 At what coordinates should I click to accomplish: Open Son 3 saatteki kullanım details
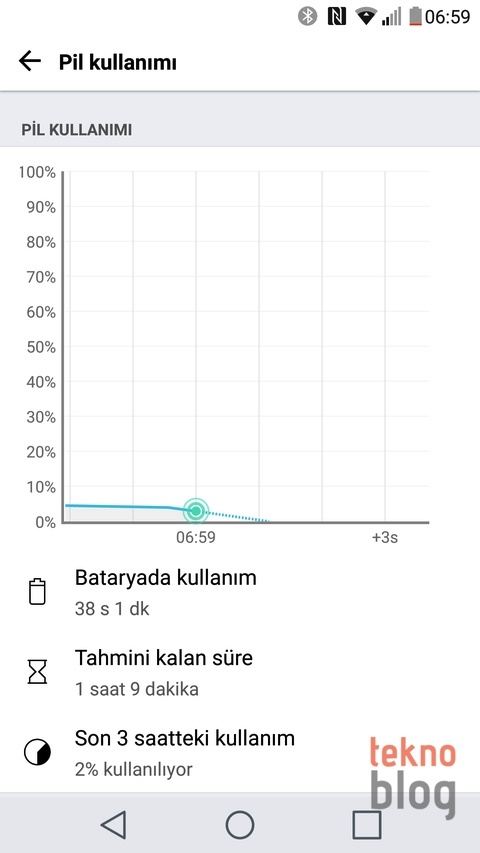(240, 752)
